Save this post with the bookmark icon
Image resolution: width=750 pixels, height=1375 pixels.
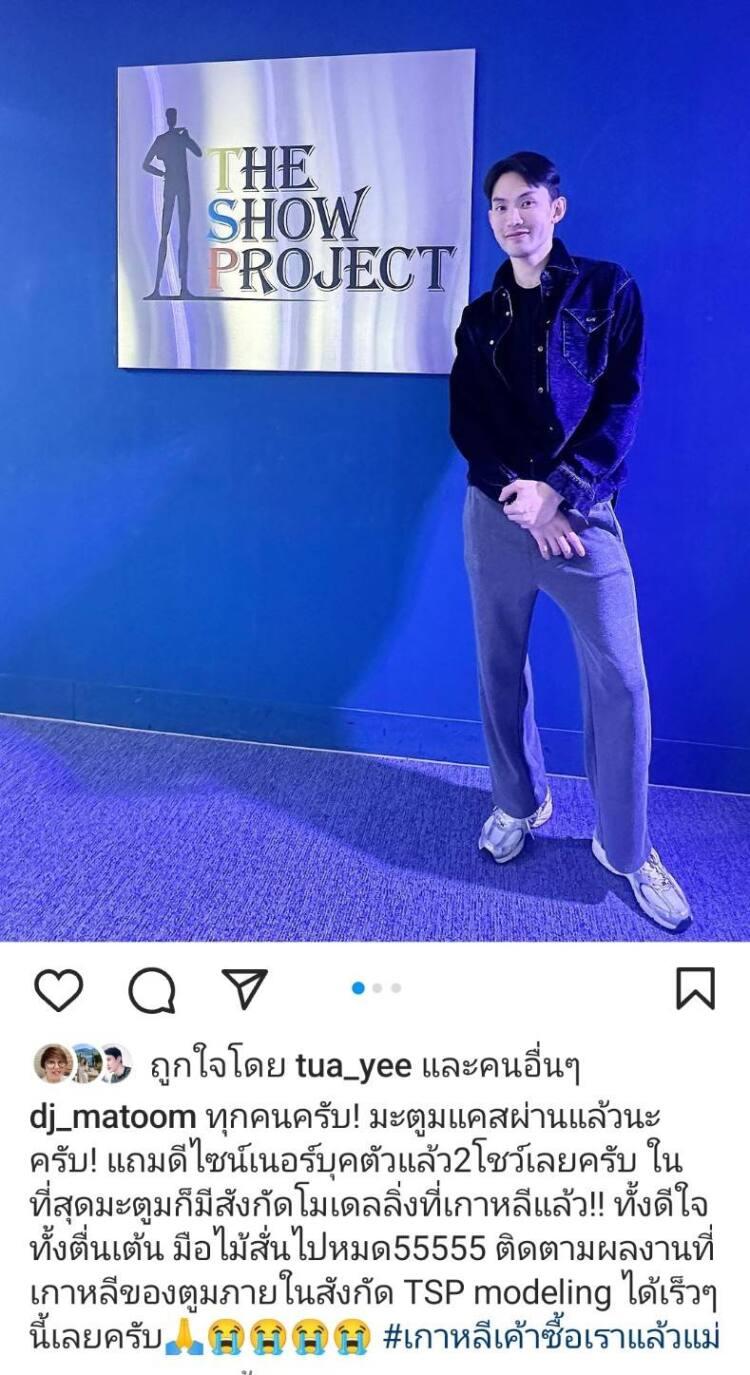click(695, 989)
